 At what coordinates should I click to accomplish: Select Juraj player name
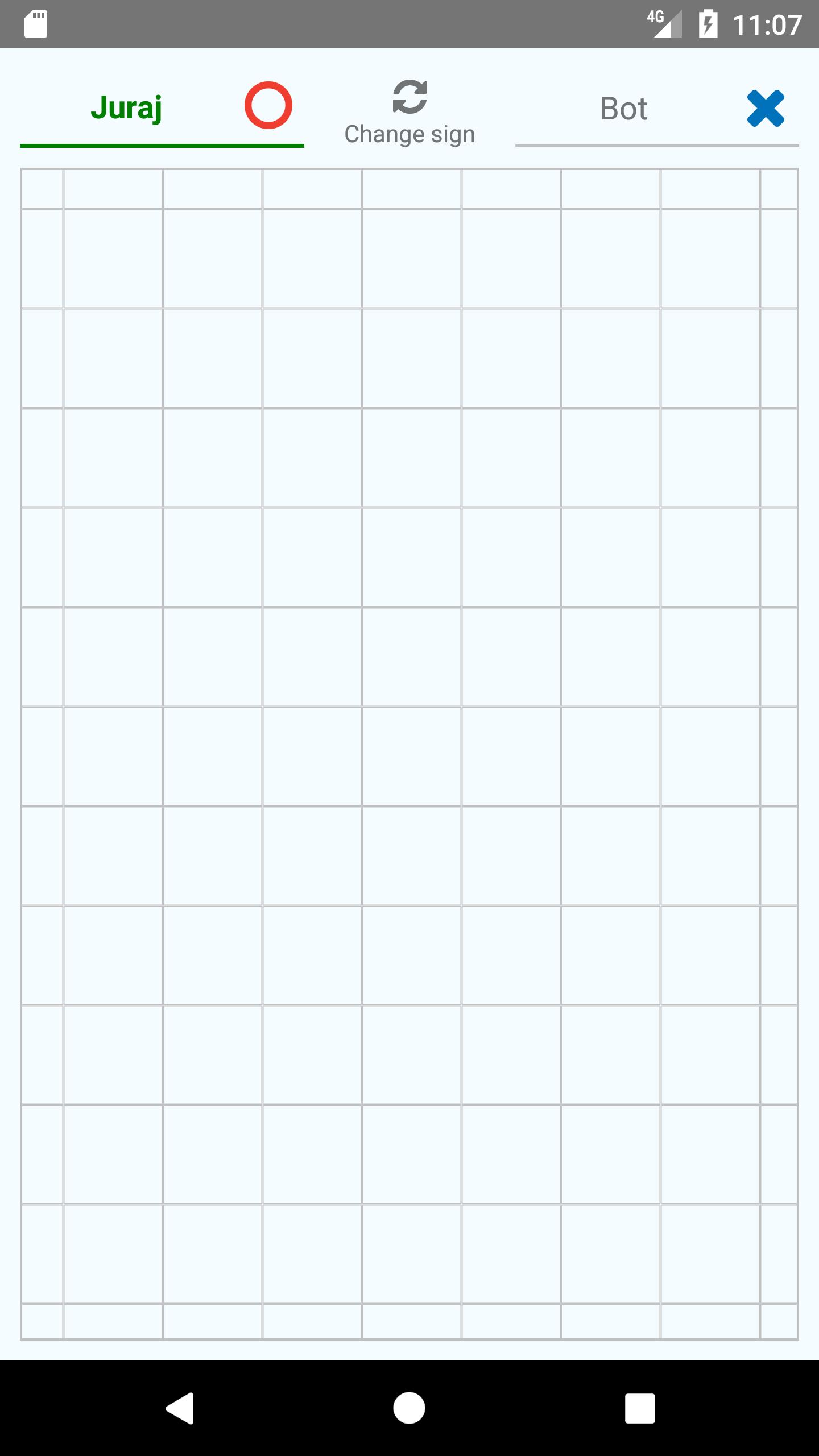coord(126,108)
